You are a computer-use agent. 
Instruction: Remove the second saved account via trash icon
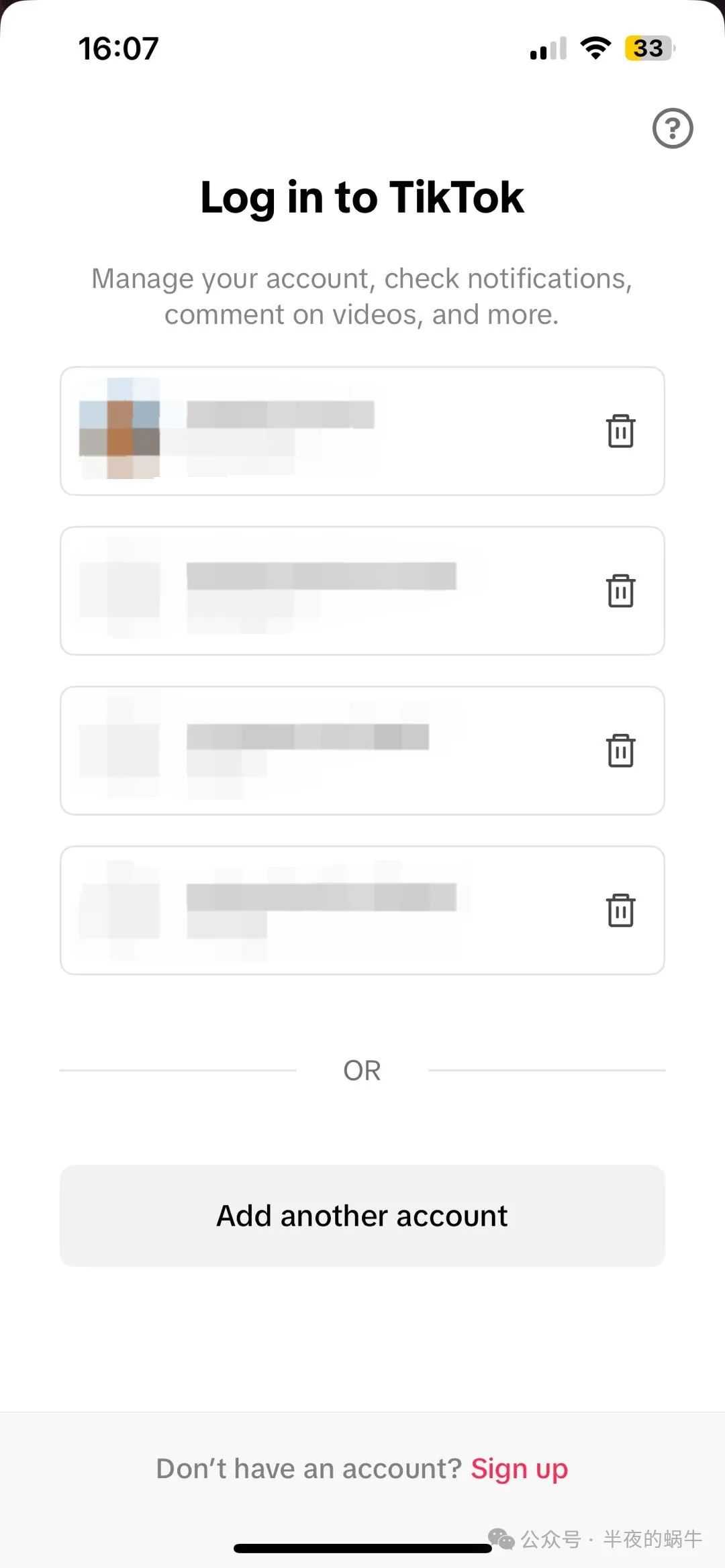click(x=620, y=590)
